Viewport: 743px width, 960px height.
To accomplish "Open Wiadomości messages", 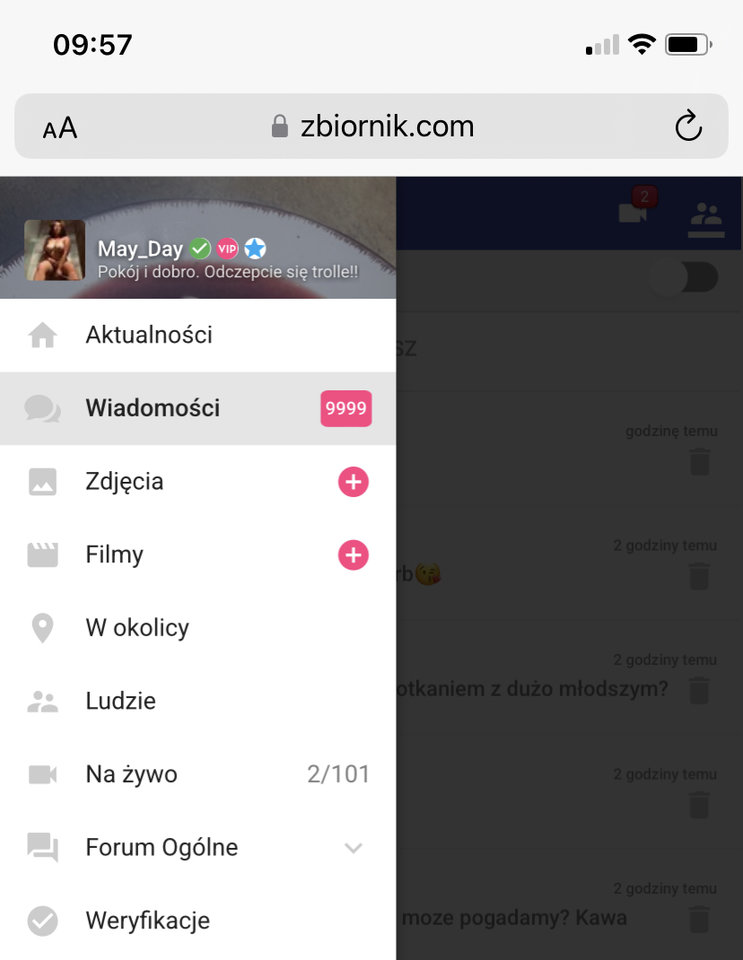I will point(152,408).
